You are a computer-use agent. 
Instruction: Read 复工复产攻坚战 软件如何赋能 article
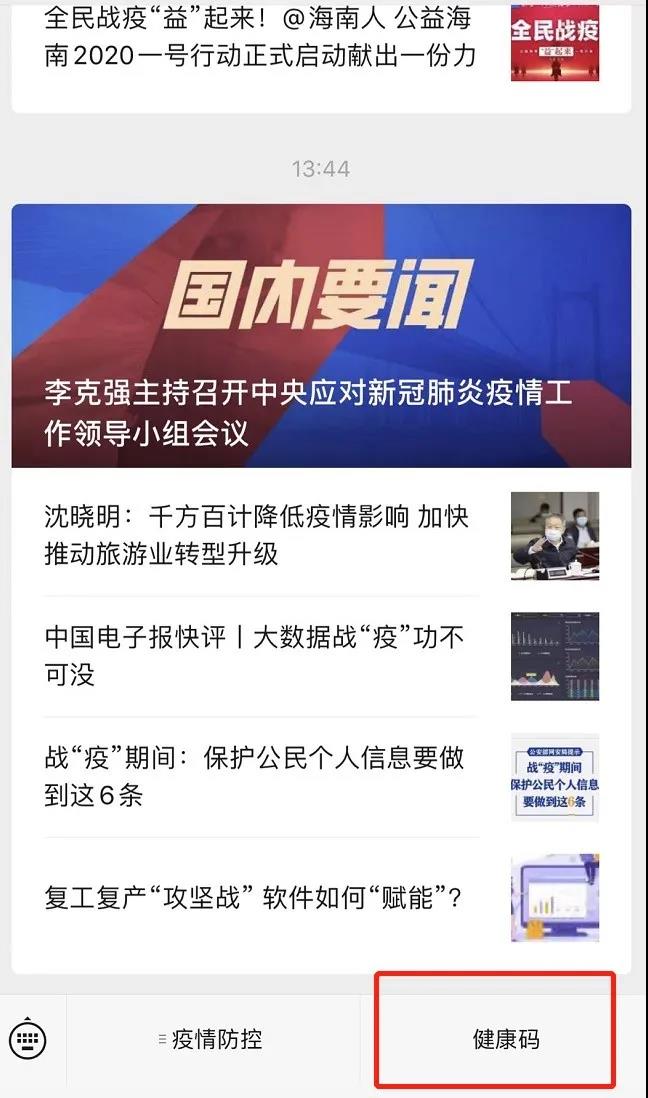(x=255, y=897)
